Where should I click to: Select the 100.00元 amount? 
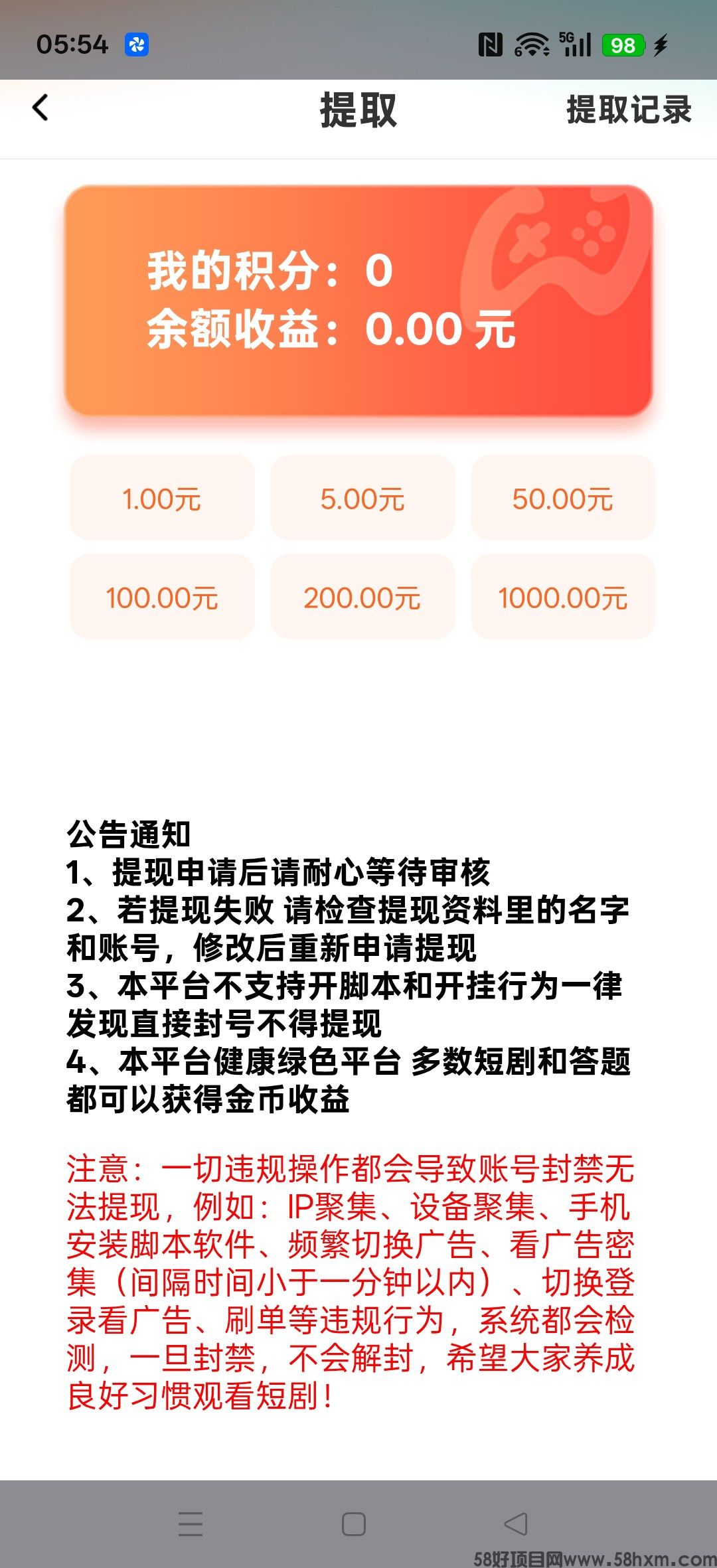[161, 597]
